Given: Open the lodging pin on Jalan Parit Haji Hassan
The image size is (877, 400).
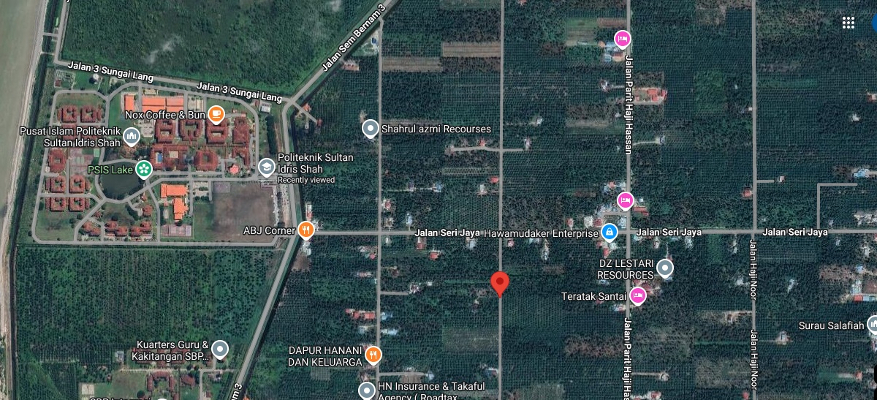Looking at the screenshot, I should click(x=621, y=40).
